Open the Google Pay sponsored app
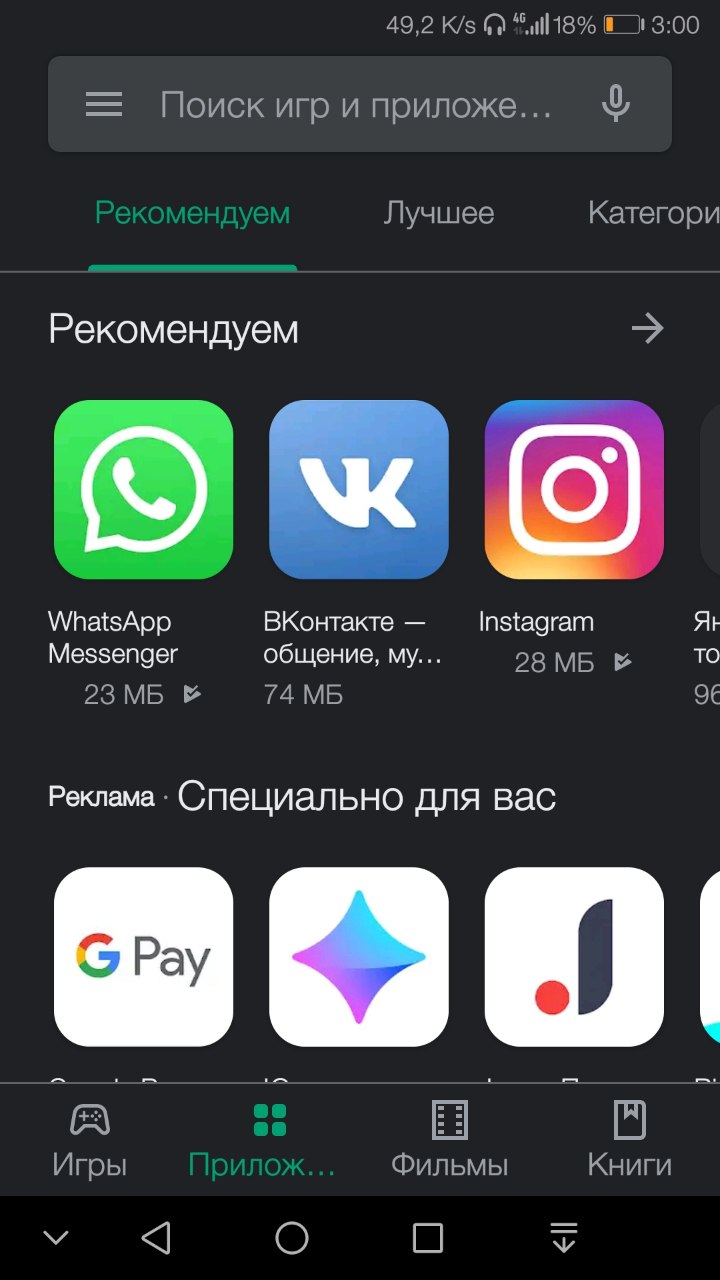 click(143, 956)
